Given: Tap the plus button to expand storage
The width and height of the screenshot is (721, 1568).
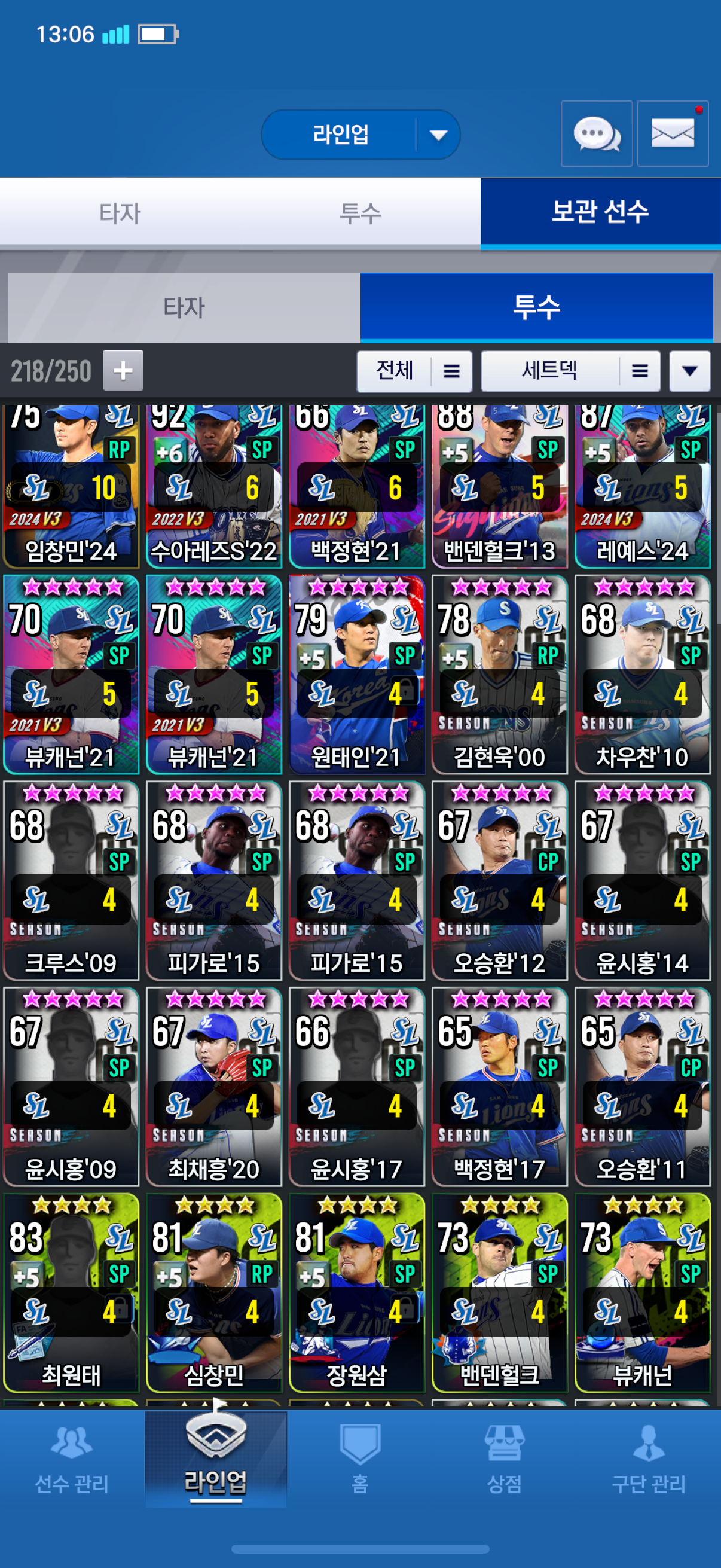Looking at the screenshot, I should point(123,370).
